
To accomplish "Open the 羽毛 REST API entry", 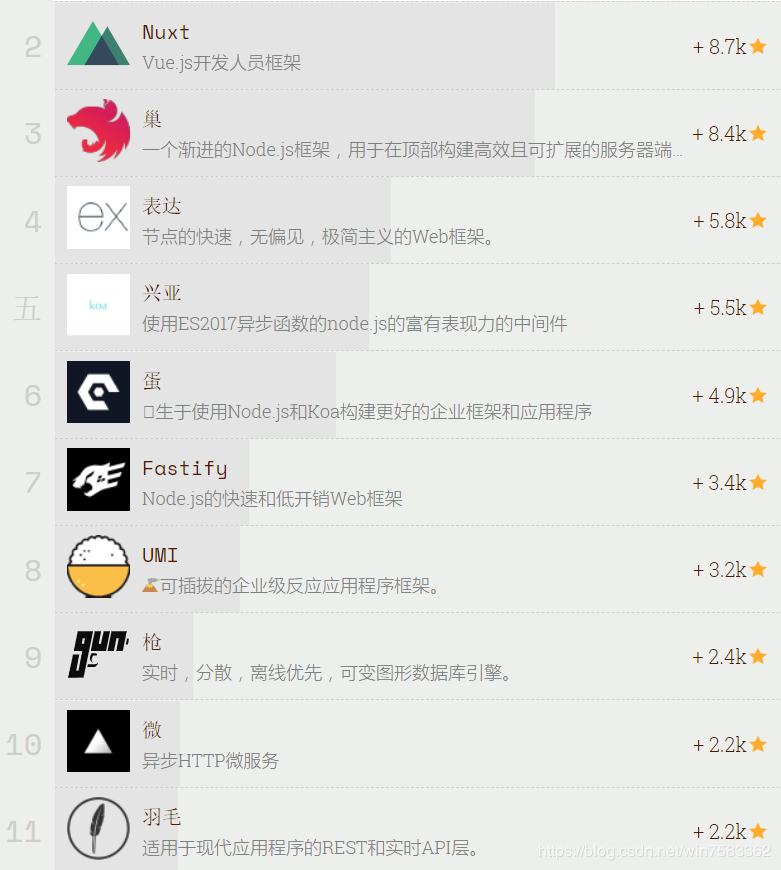I will 162,818.
